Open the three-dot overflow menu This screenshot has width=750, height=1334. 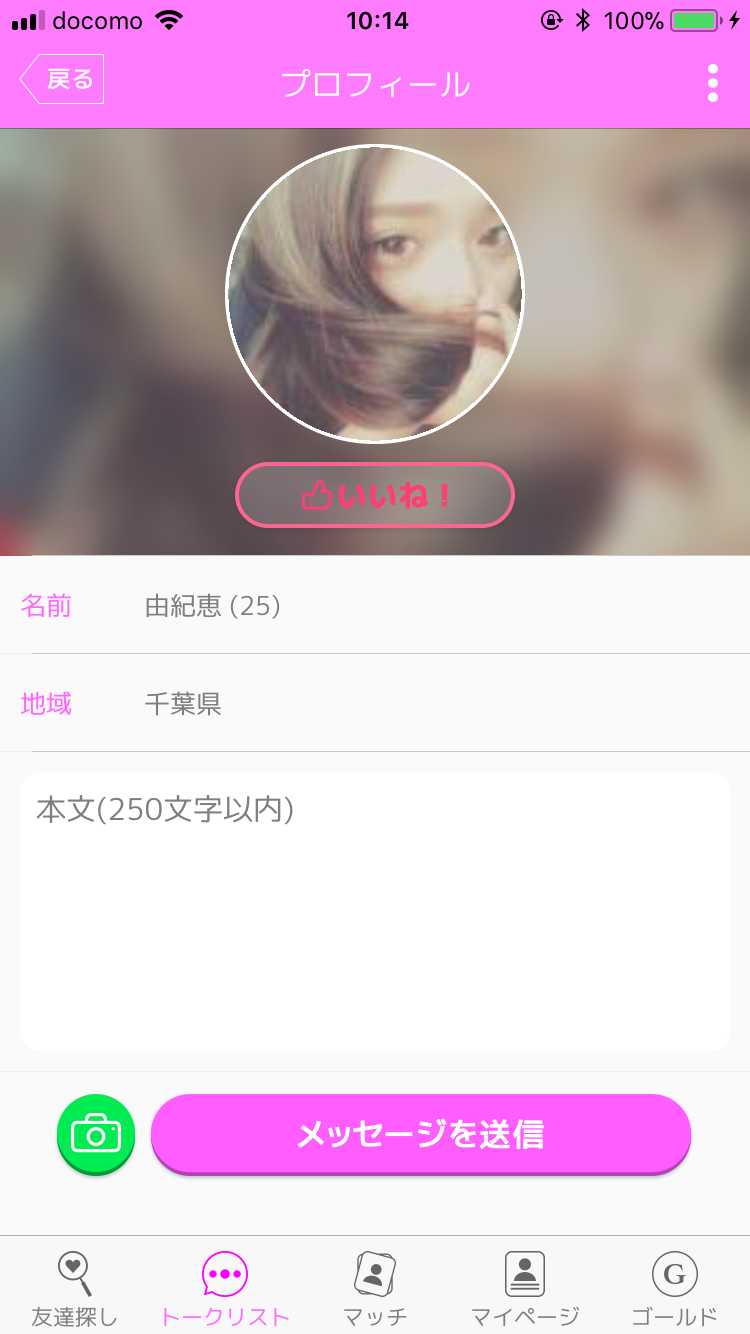pos(712,83)
